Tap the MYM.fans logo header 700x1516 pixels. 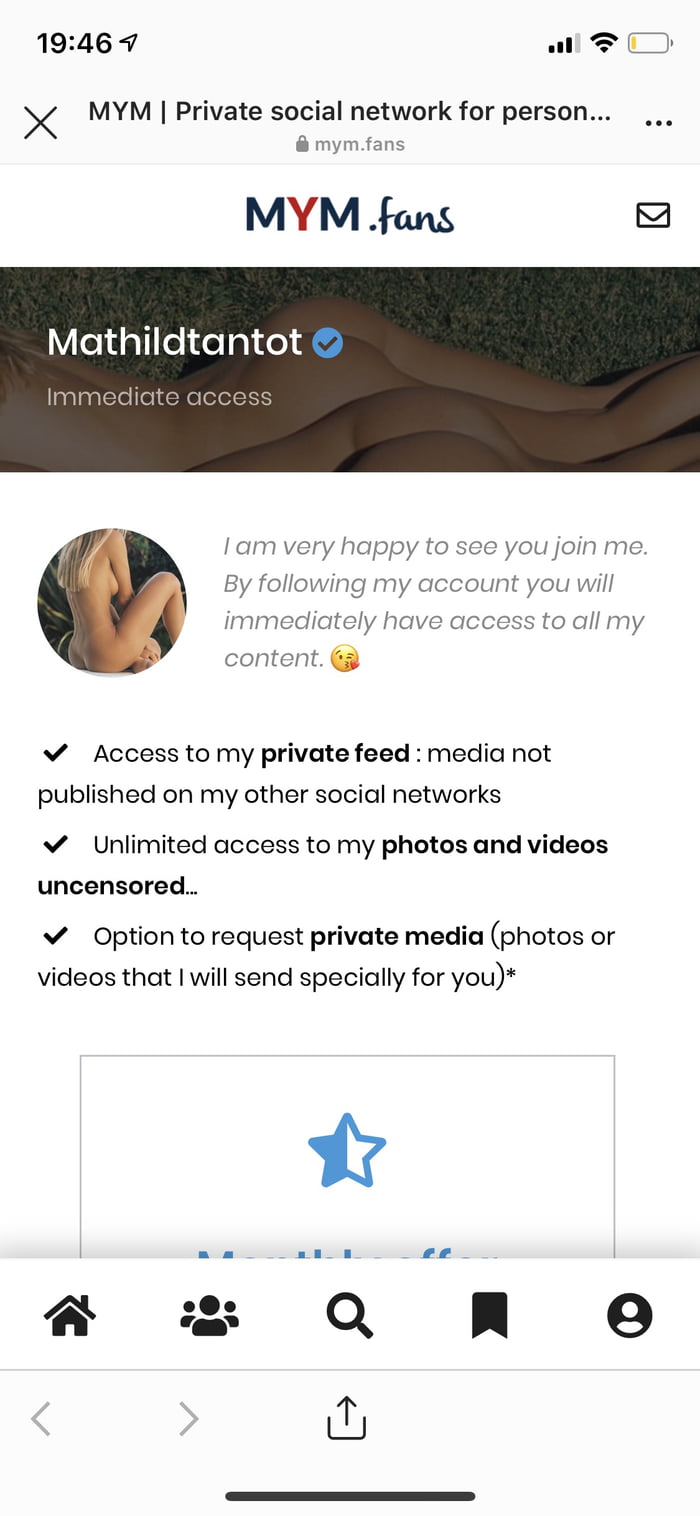(x=349, y=215)
